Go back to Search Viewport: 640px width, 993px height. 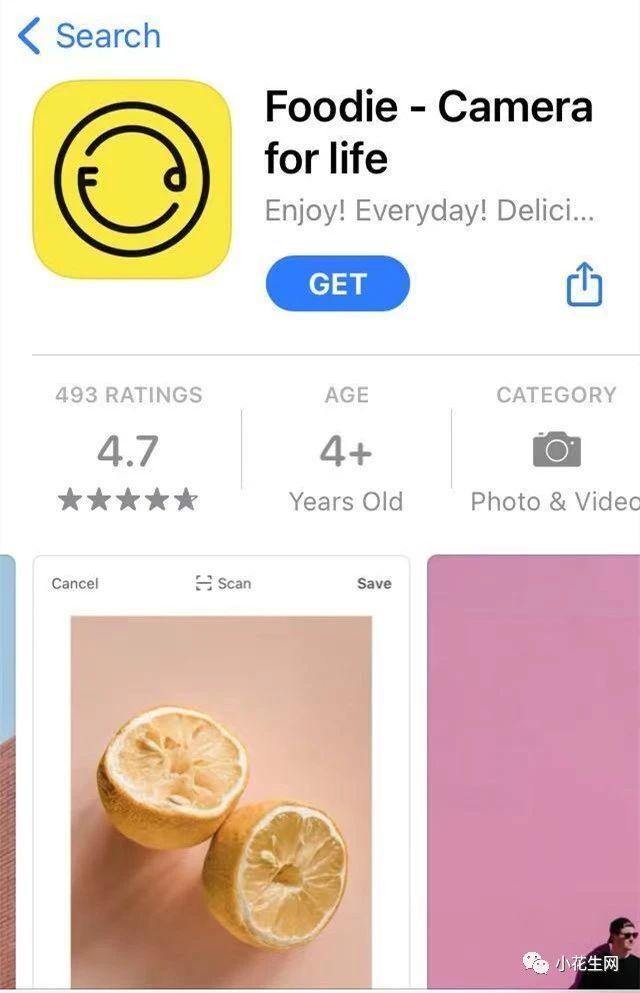88,36
